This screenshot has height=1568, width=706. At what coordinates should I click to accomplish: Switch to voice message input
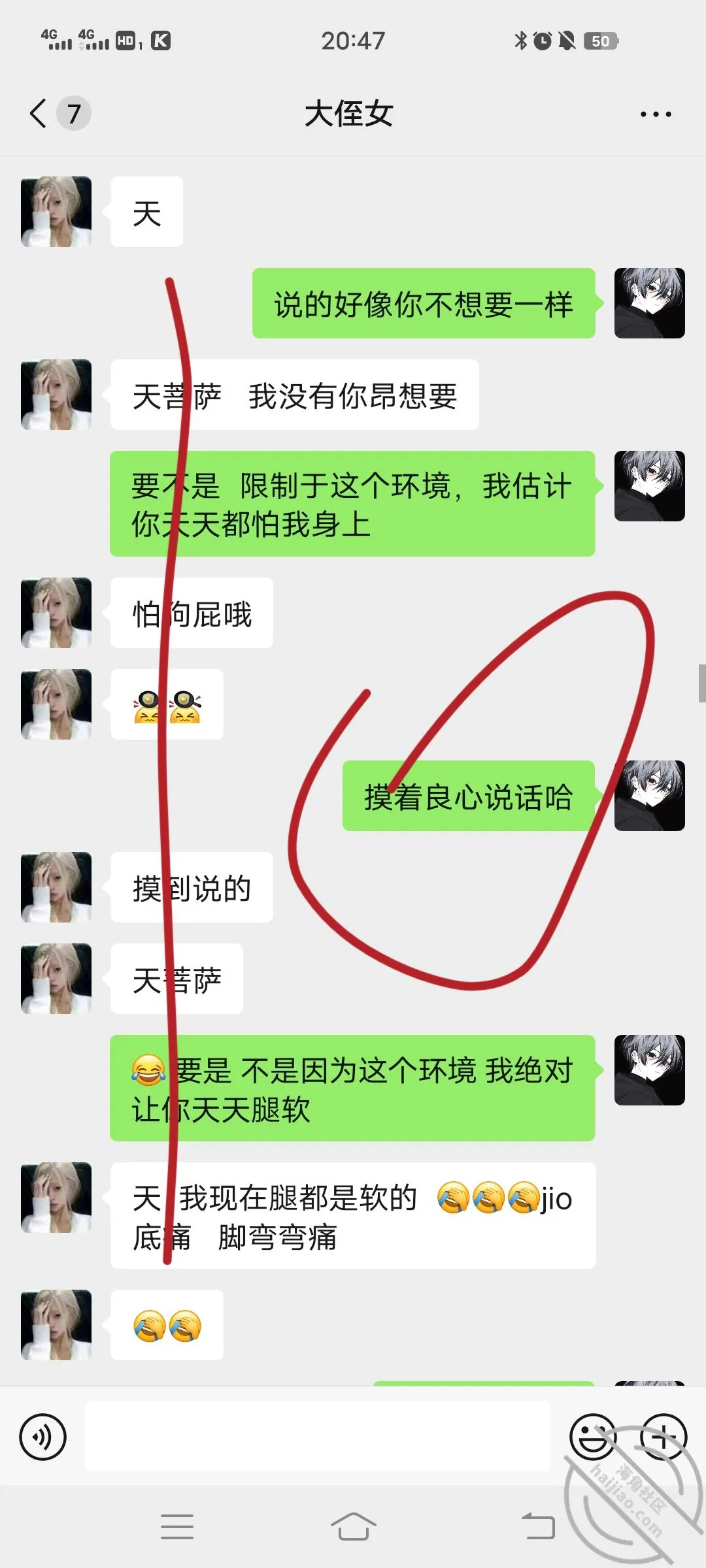pos(43,1437)
